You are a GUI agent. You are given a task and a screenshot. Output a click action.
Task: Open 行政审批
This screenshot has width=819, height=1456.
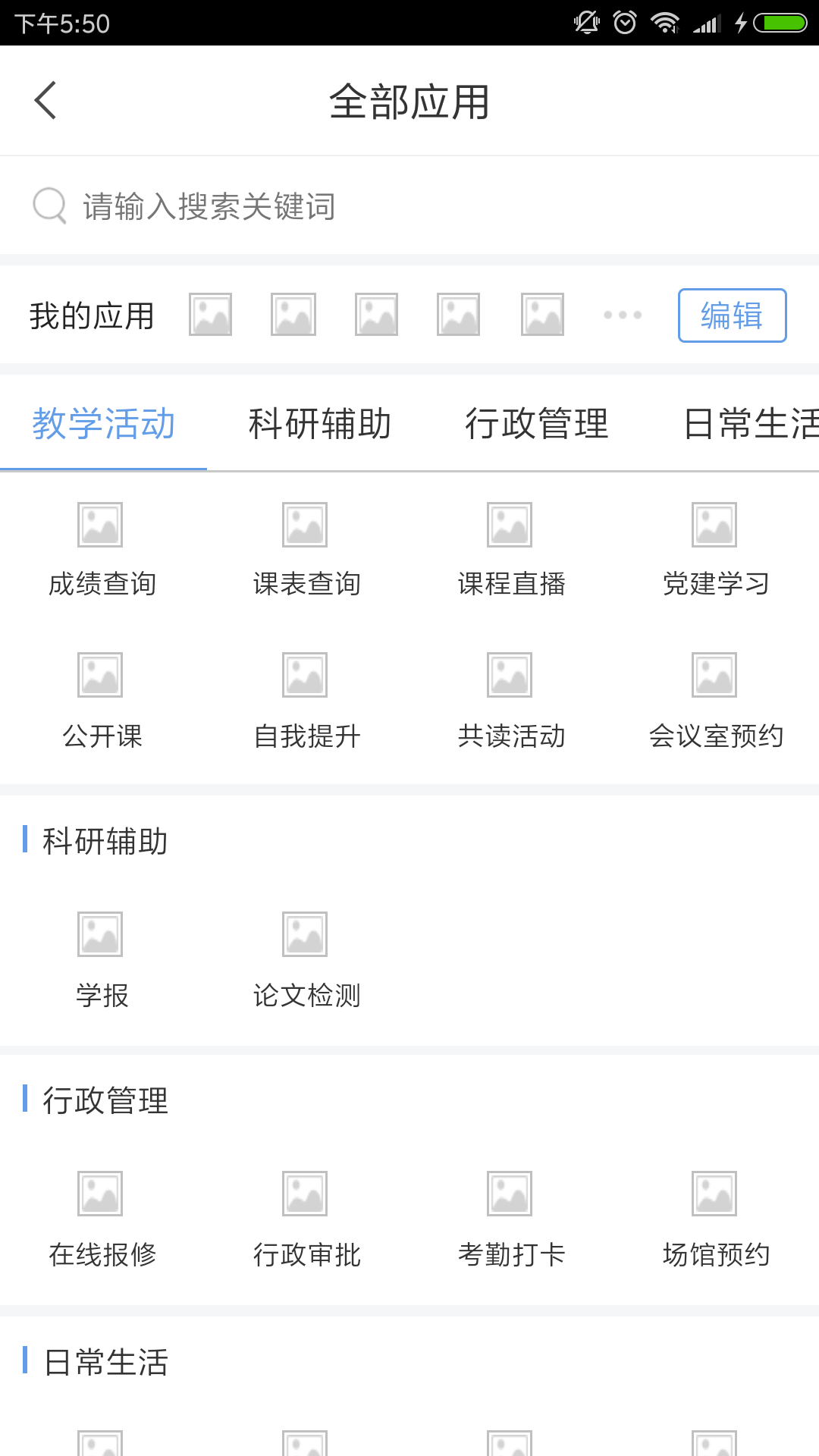[x=307, y=1220]
